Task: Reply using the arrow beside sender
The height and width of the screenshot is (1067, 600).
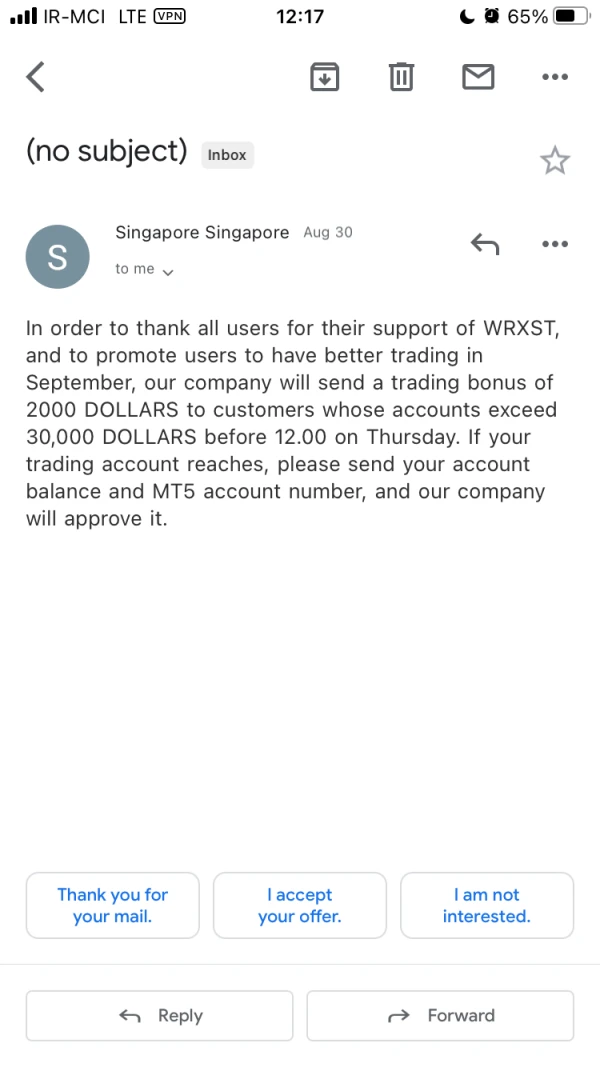Action: tap(485, 243)
